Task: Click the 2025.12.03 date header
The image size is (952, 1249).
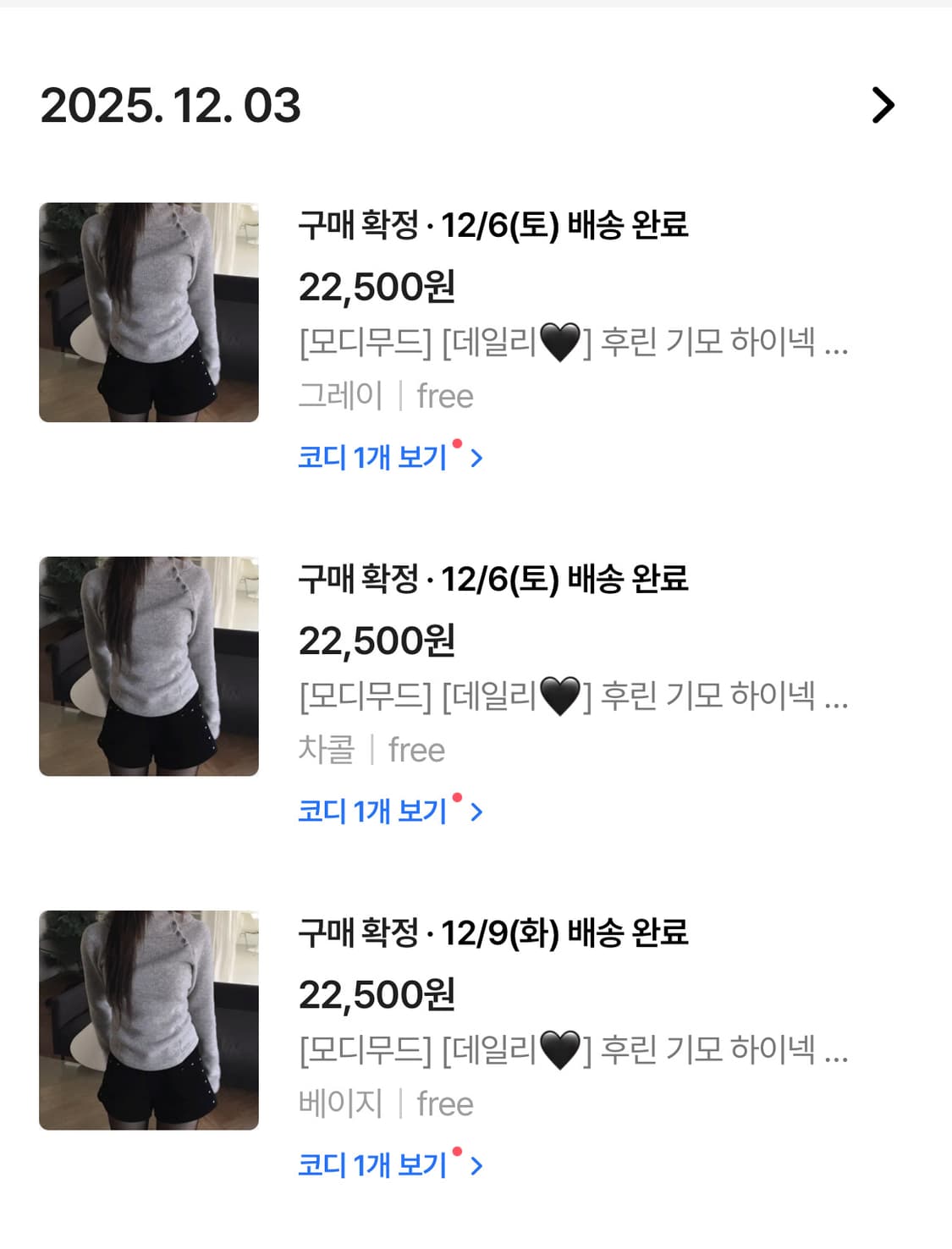Action: click(x=172, y=105)
